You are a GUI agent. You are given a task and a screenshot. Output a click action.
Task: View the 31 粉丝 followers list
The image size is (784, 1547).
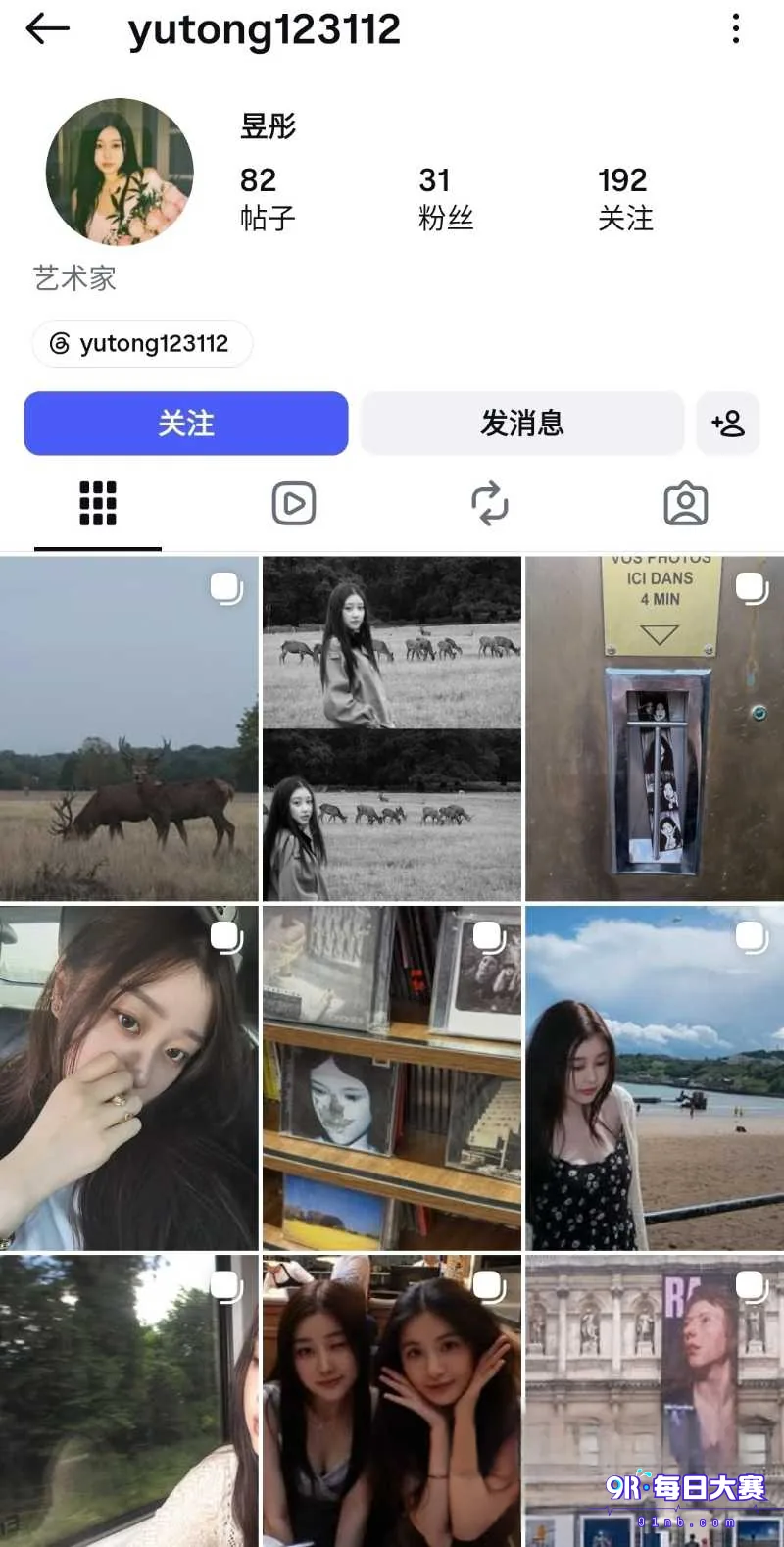[x=446, y=198]
